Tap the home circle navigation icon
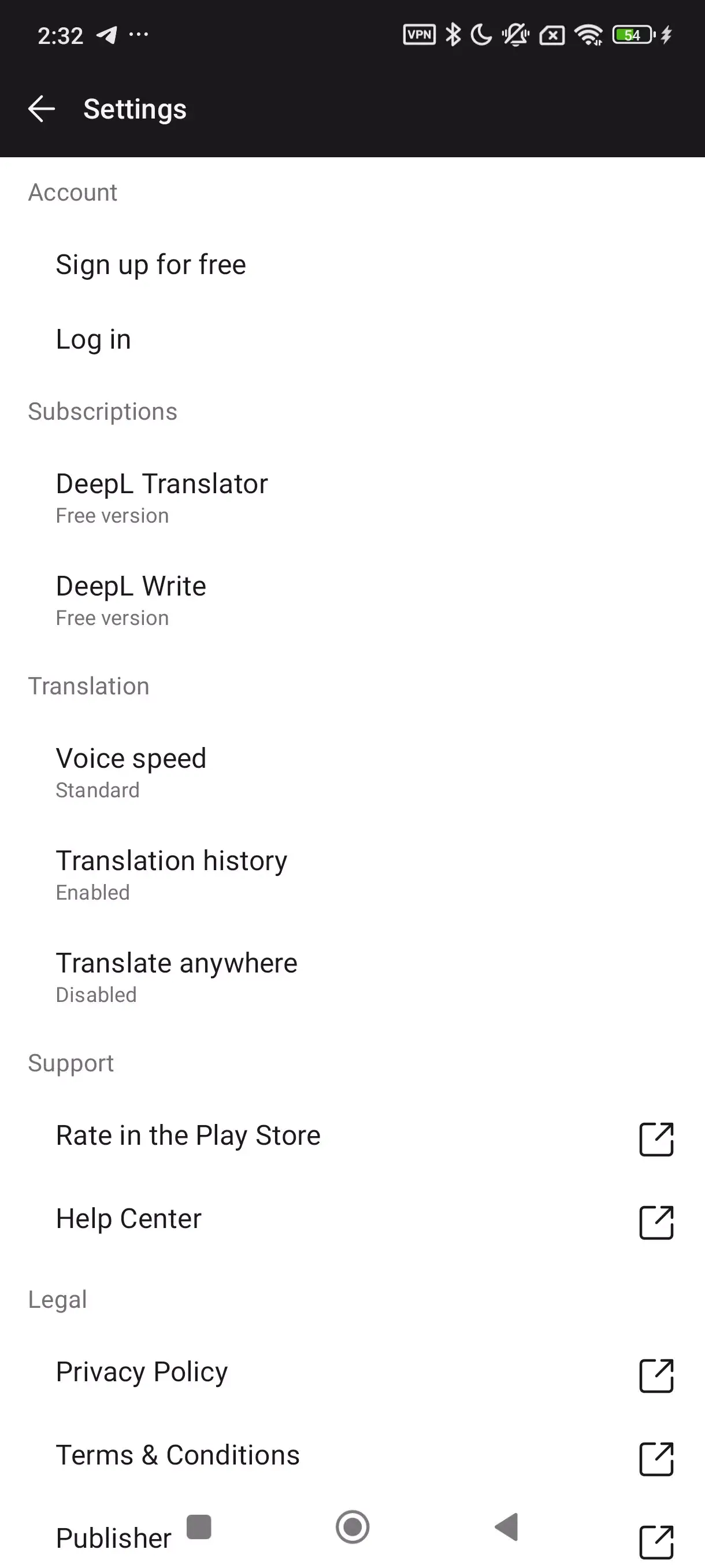This screenshot has width=705, height=1568. click(x=352, y=1526)
